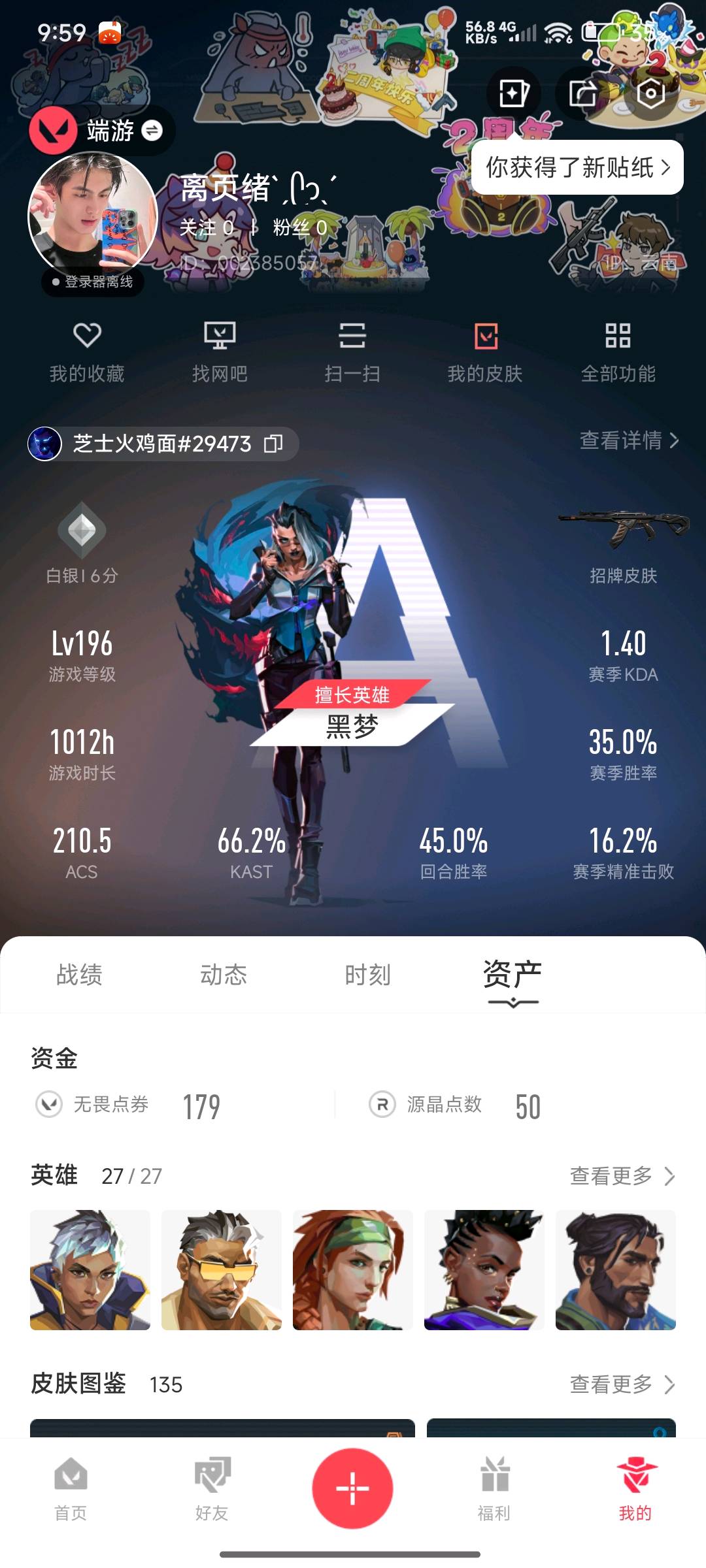
Task: Switch to the 时刻 tab
Action: (367, 975)
